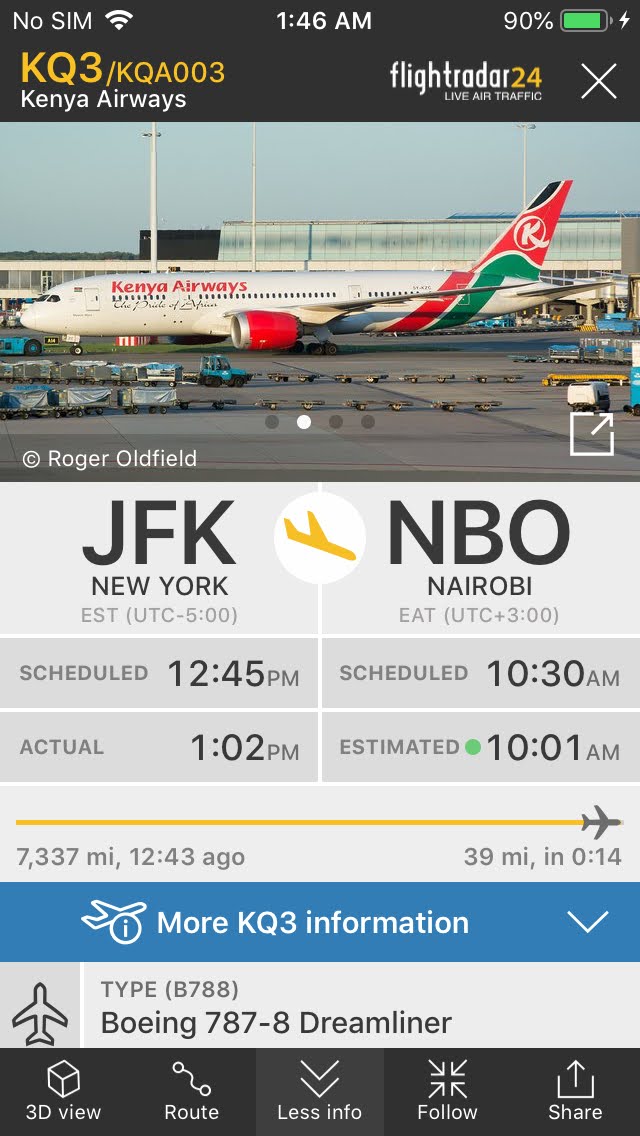Follow this flight on the map
The image size is (640, 1136).
point(447,1092)
